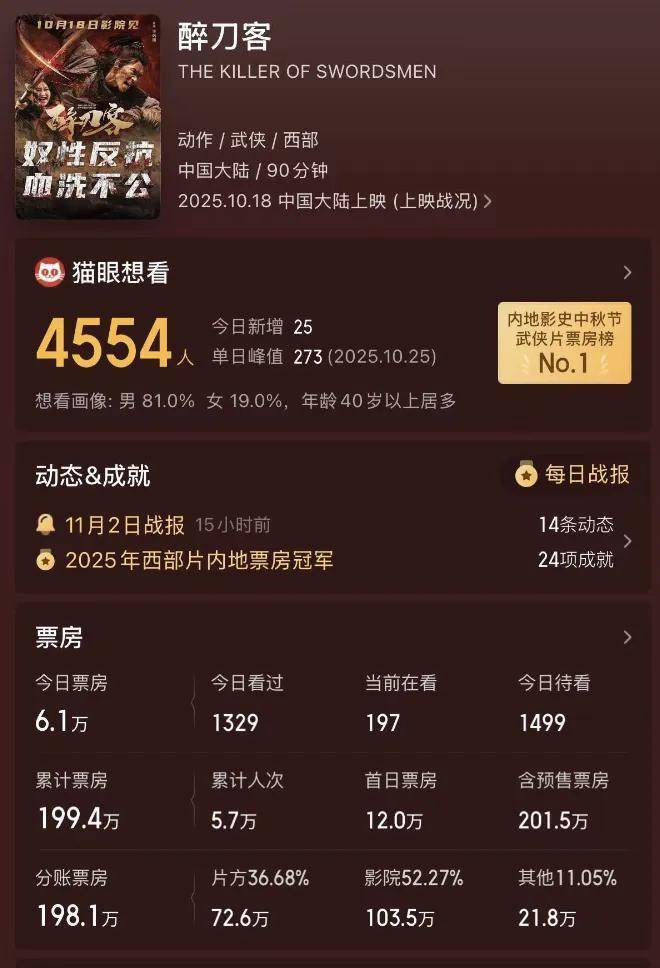Open the 每日战报 daily report button
The height and width of the screenshot is (968, 660).
coord(573,475)
